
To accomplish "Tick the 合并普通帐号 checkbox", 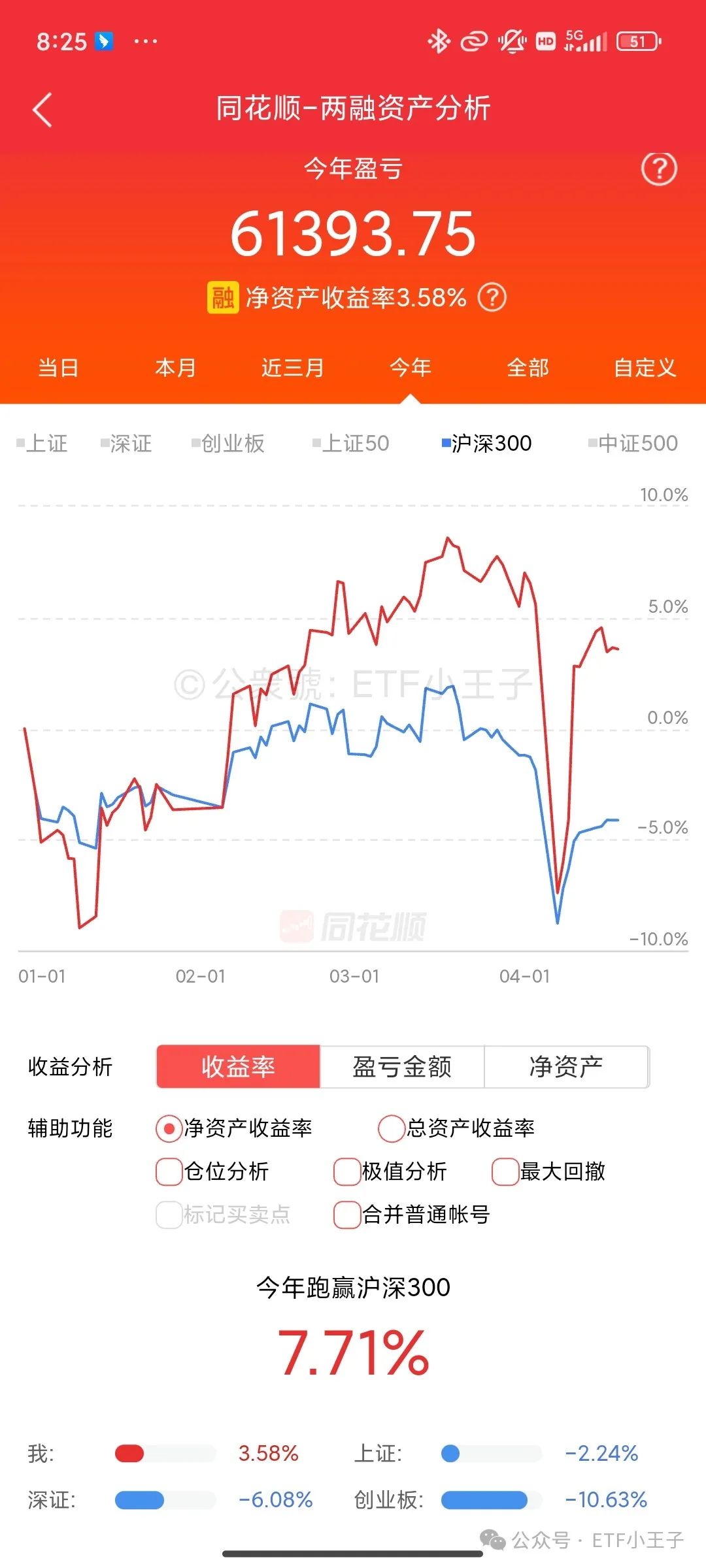I will point(412,1215).
